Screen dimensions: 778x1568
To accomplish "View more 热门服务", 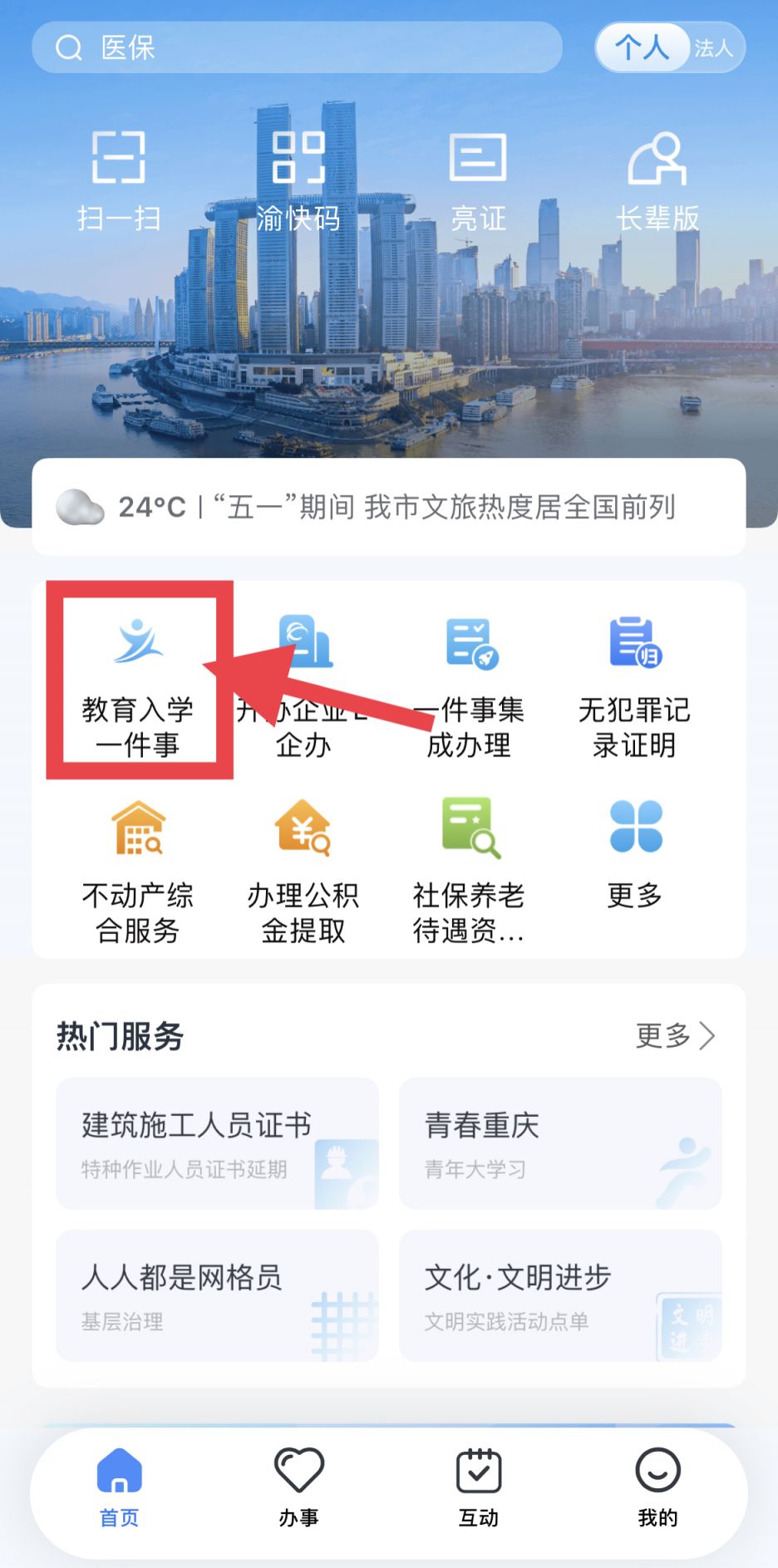I will coord(675,1035).
